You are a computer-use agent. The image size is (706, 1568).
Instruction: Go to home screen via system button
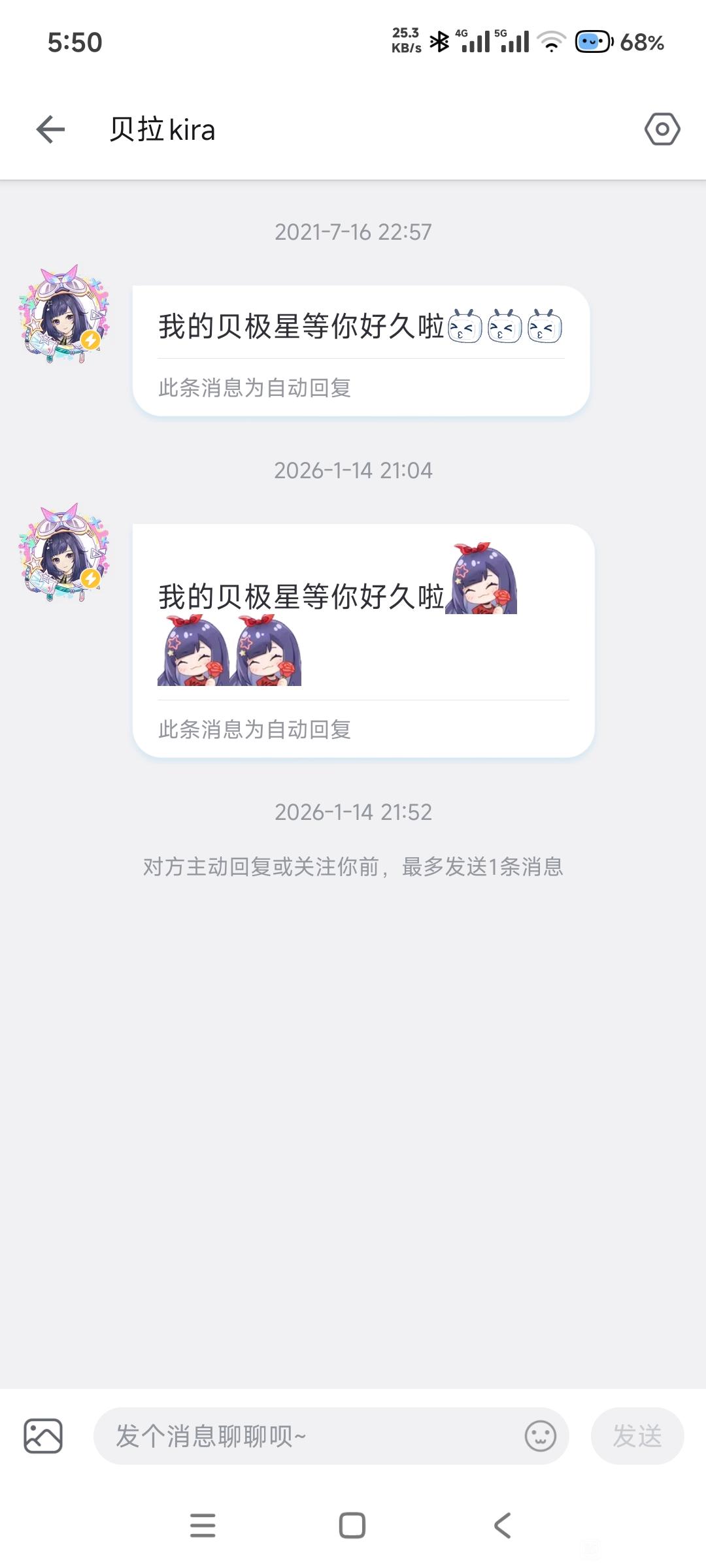352,1526
